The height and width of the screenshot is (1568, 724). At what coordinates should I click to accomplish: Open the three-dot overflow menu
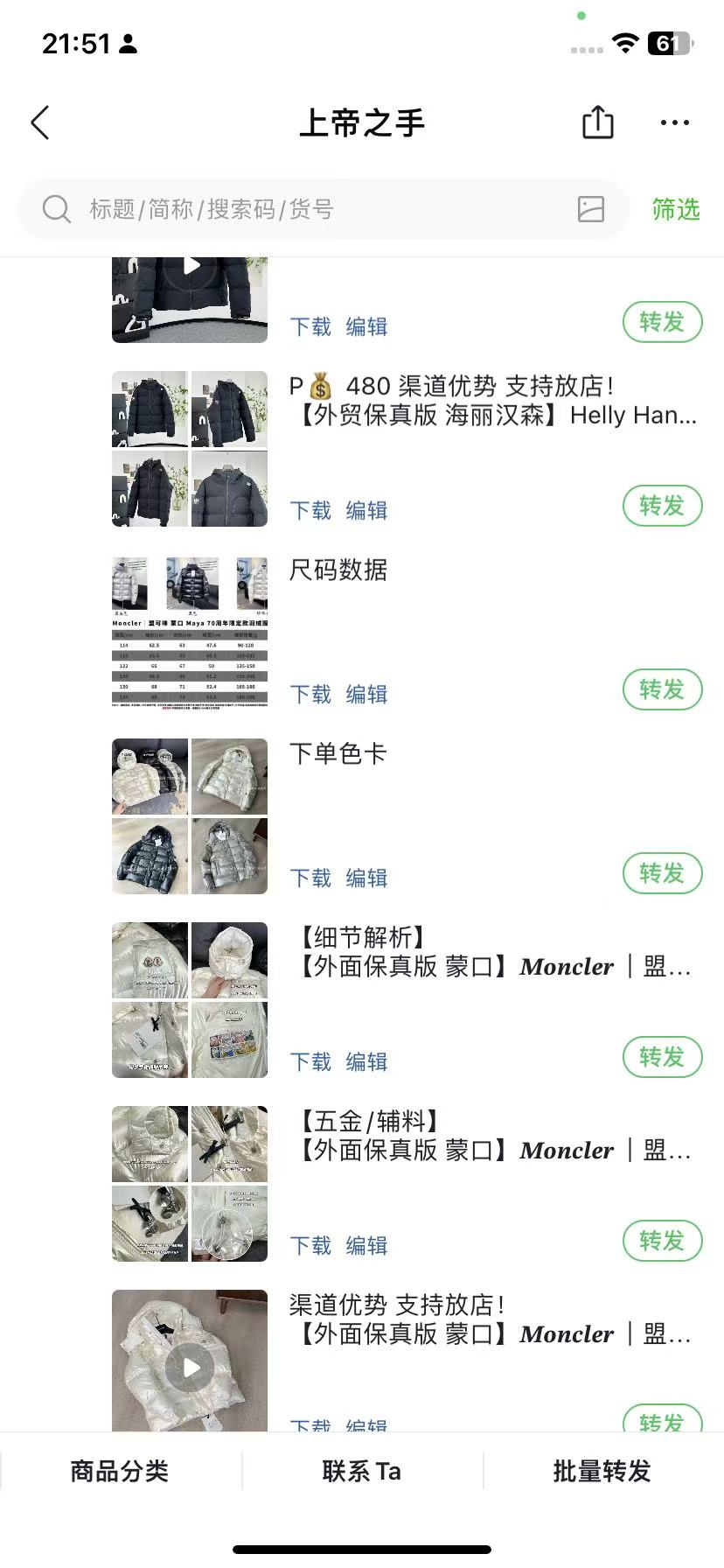pos(674,123)
